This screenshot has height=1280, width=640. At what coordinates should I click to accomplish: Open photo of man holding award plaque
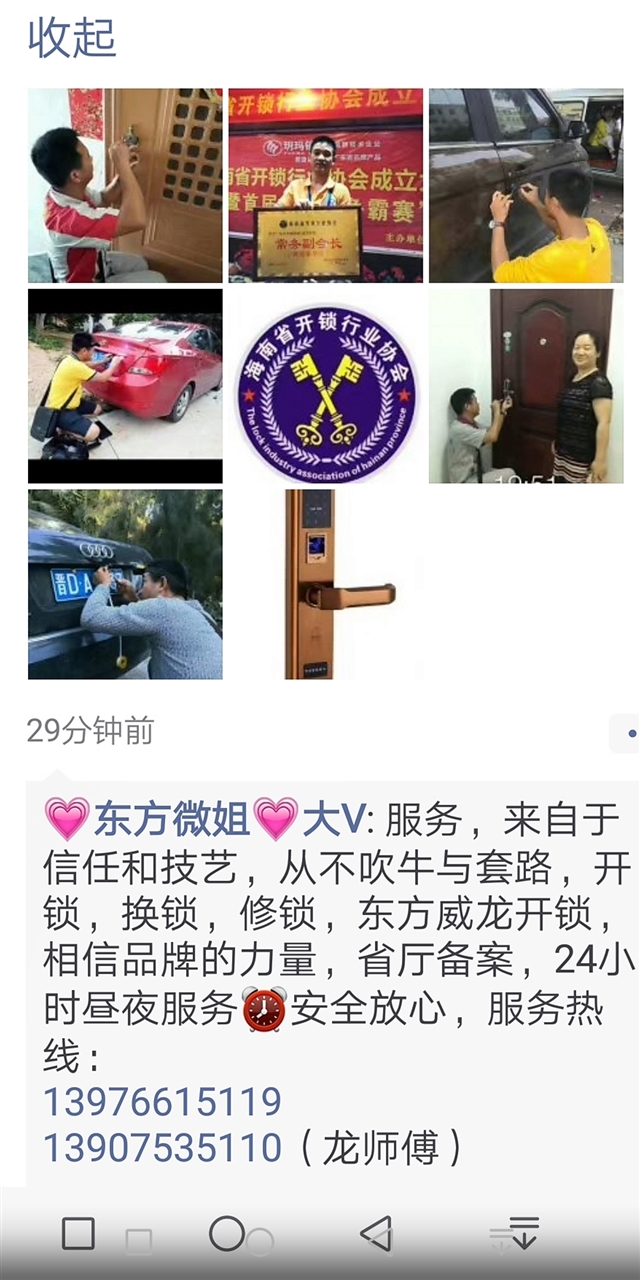[326, 185]
